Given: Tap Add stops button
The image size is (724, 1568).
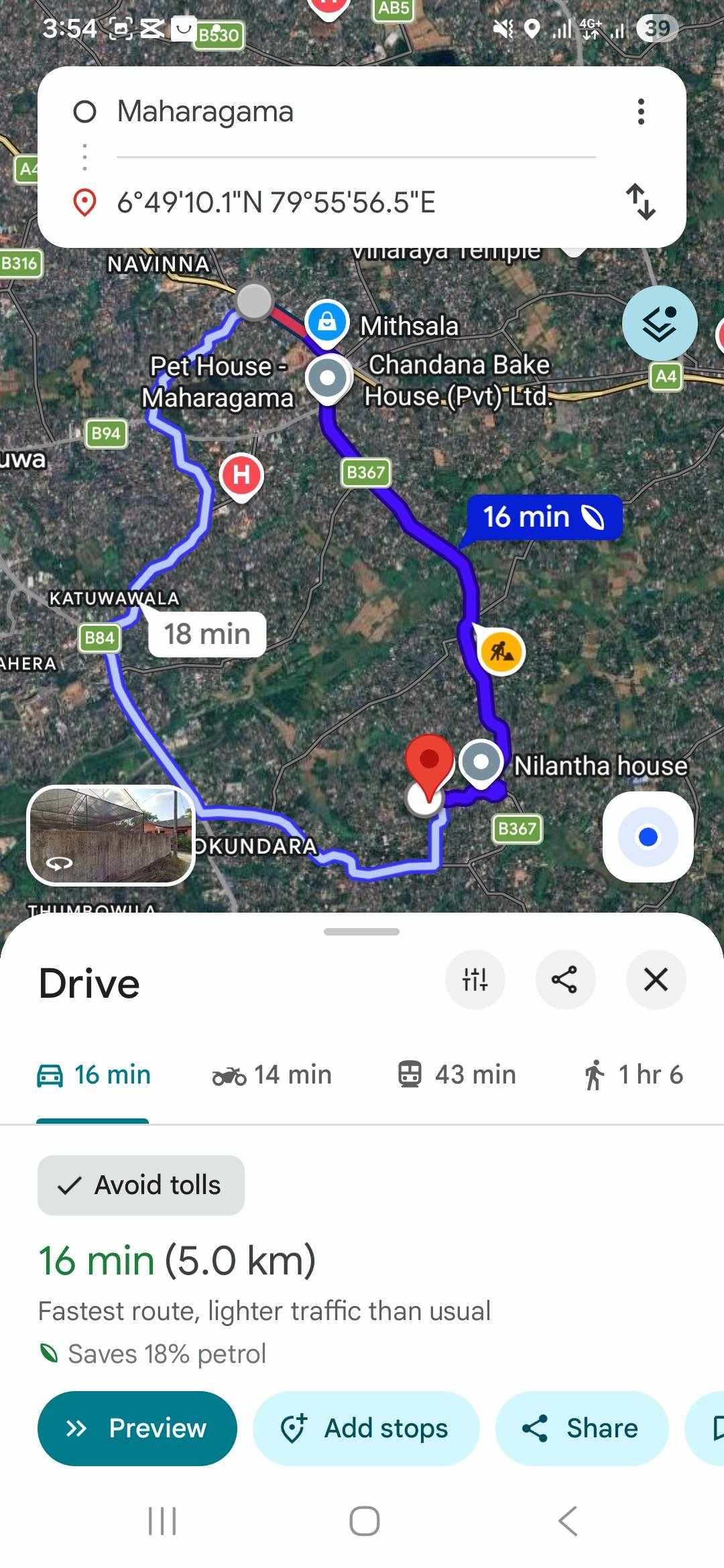Looking at the screenshot, I should point(366,1428).
